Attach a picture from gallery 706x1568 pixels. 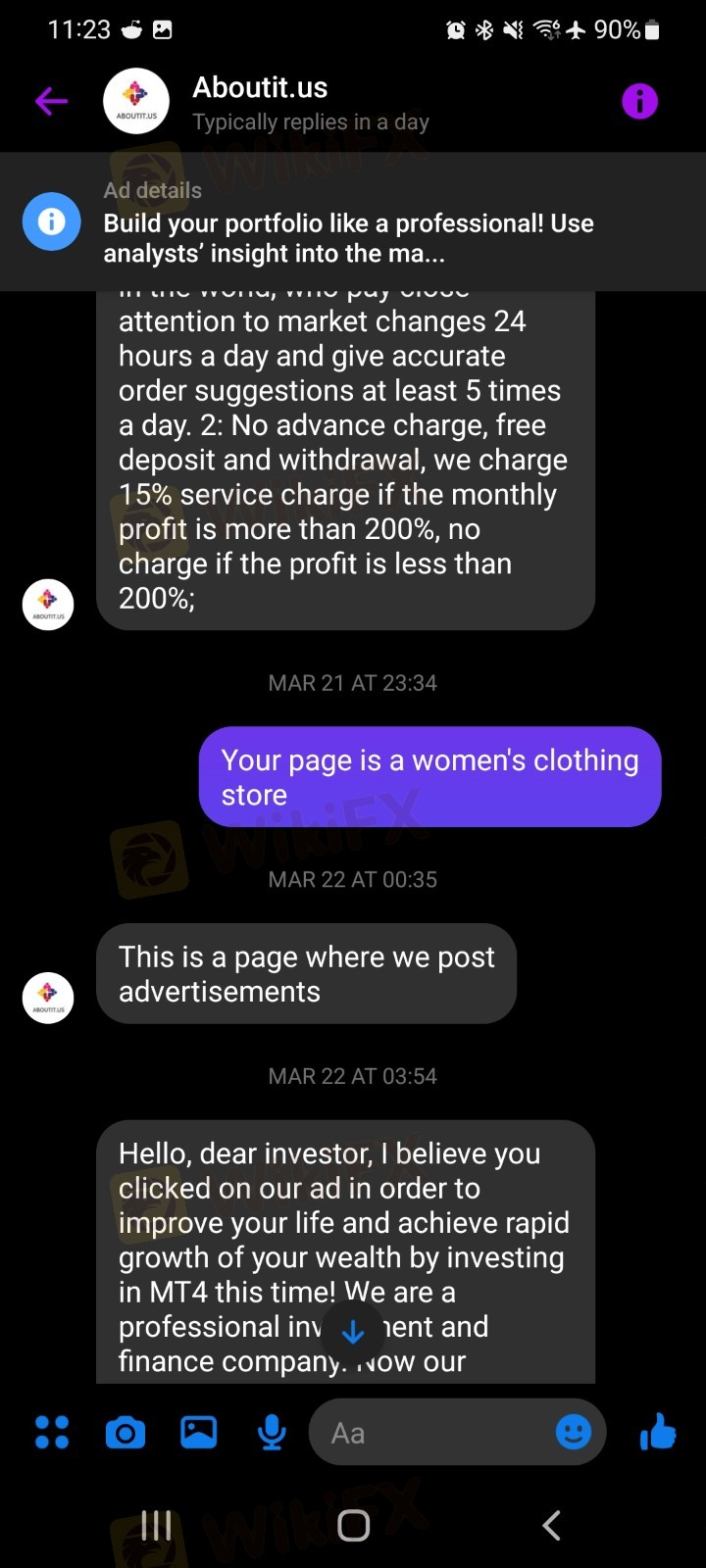pyautogui.click(x=199, y=1433)
